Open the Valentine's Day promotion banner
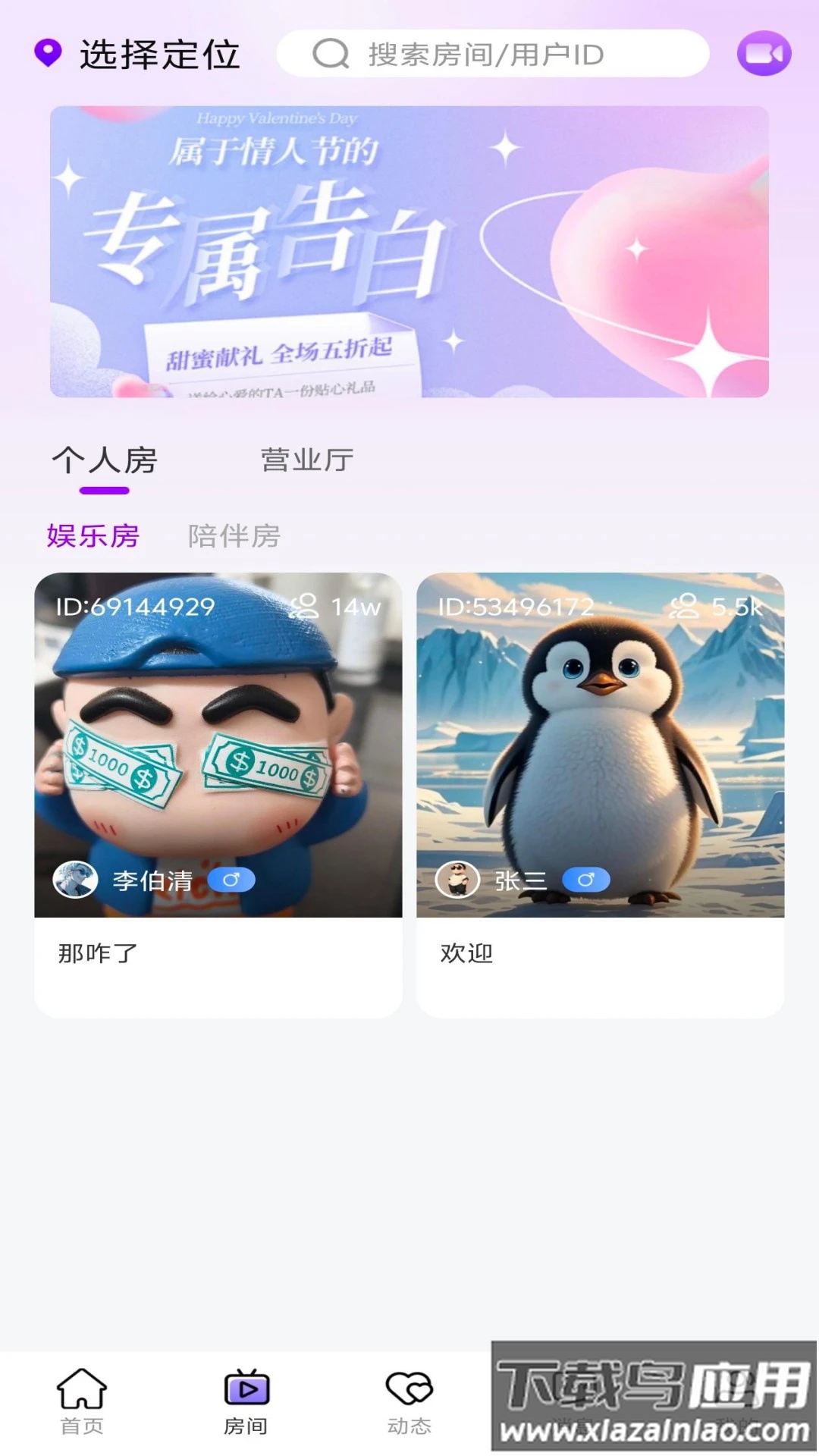Image resolution: width=819 pixels, height=1456 pixels. [409, 250]
